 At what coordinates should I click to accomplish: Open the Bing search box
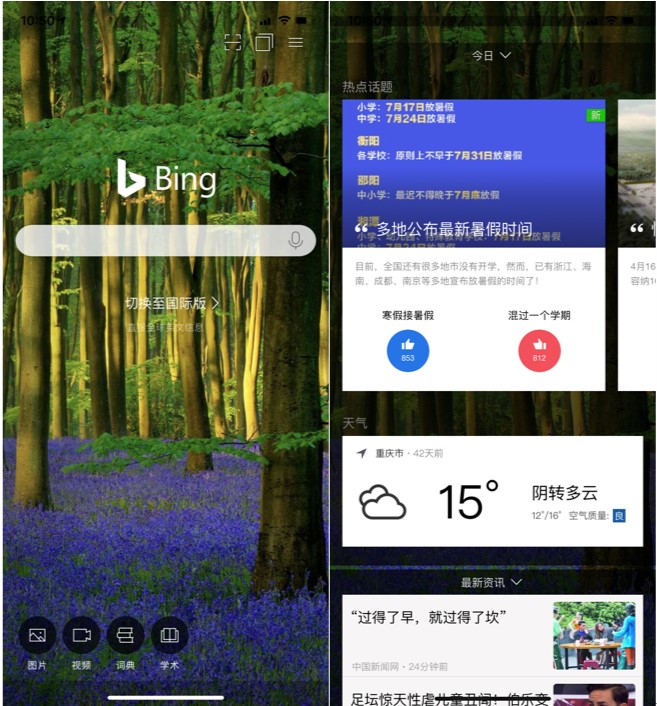coord(150,240)
